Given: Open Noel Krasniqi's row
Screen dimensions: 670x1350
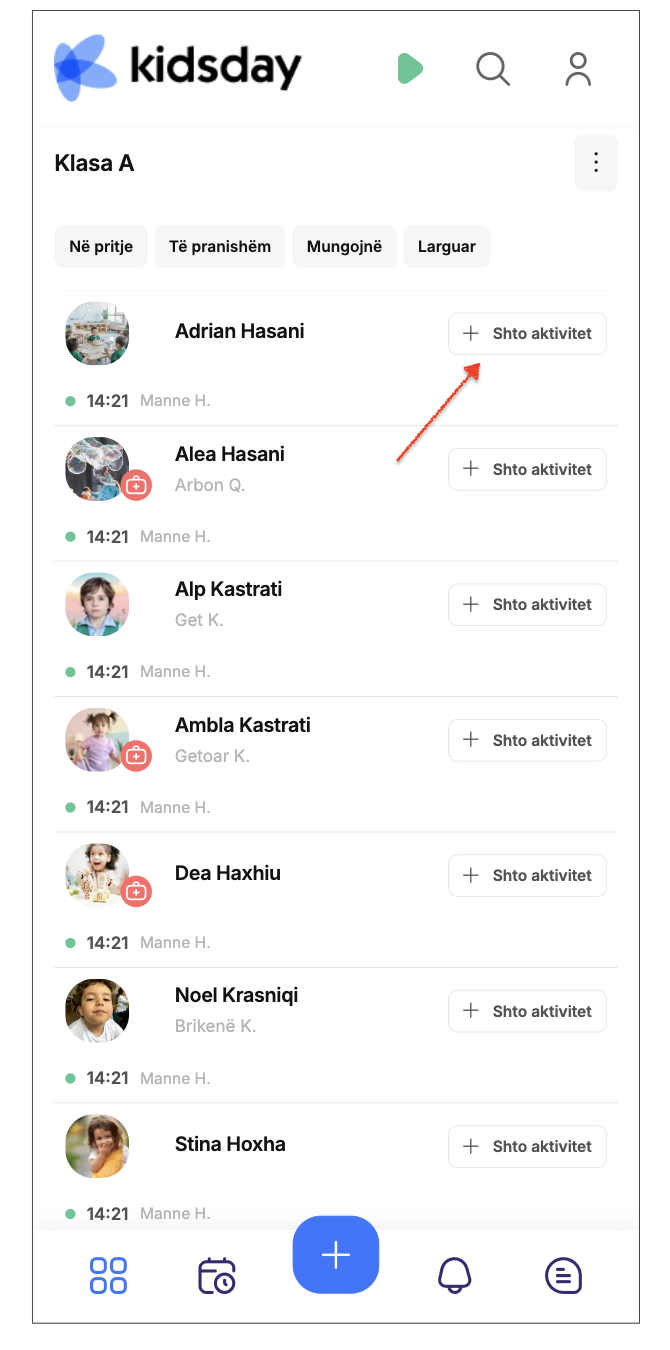Looking at the screenshot, I should click(x=336, y=1035).
